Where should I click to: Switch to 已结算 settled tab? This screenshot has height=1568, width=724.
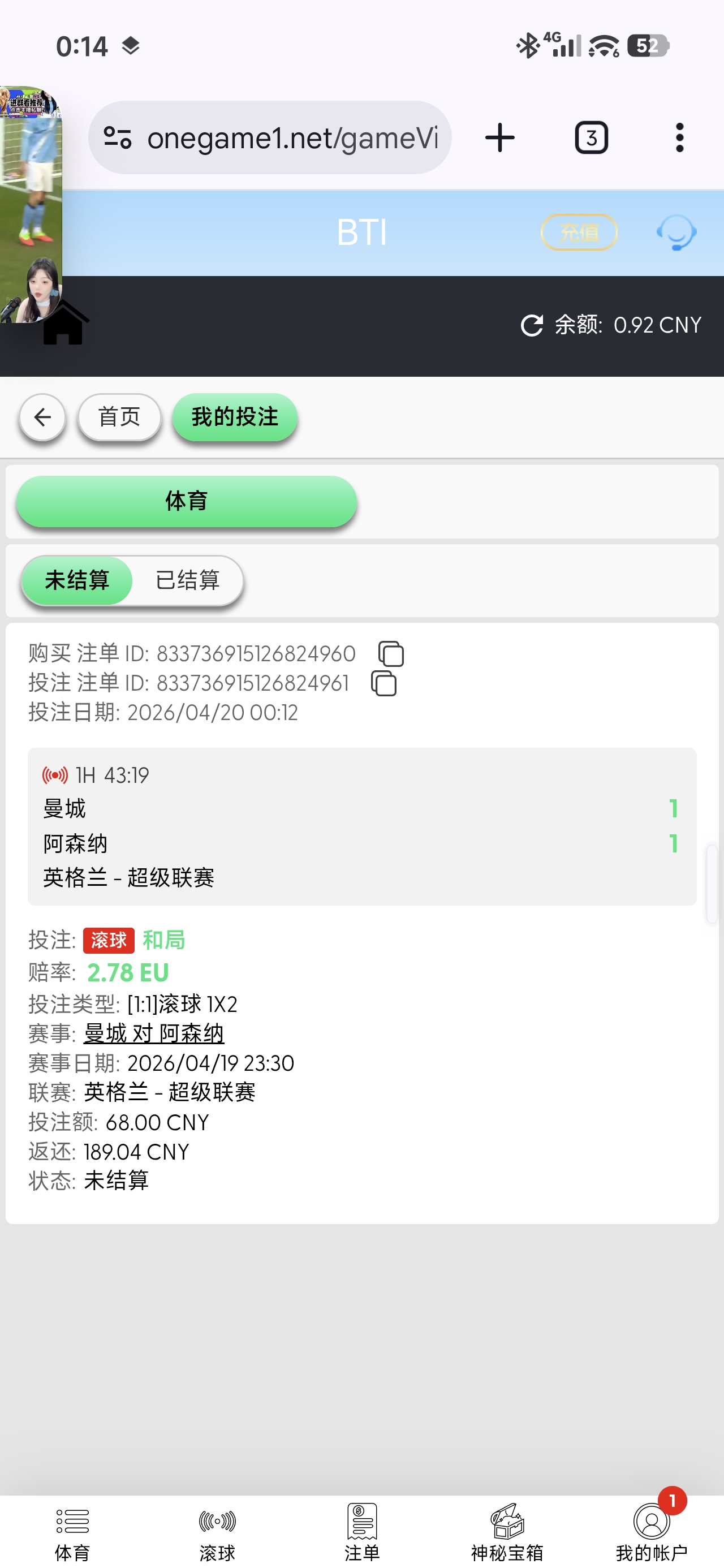pos(188,579)
